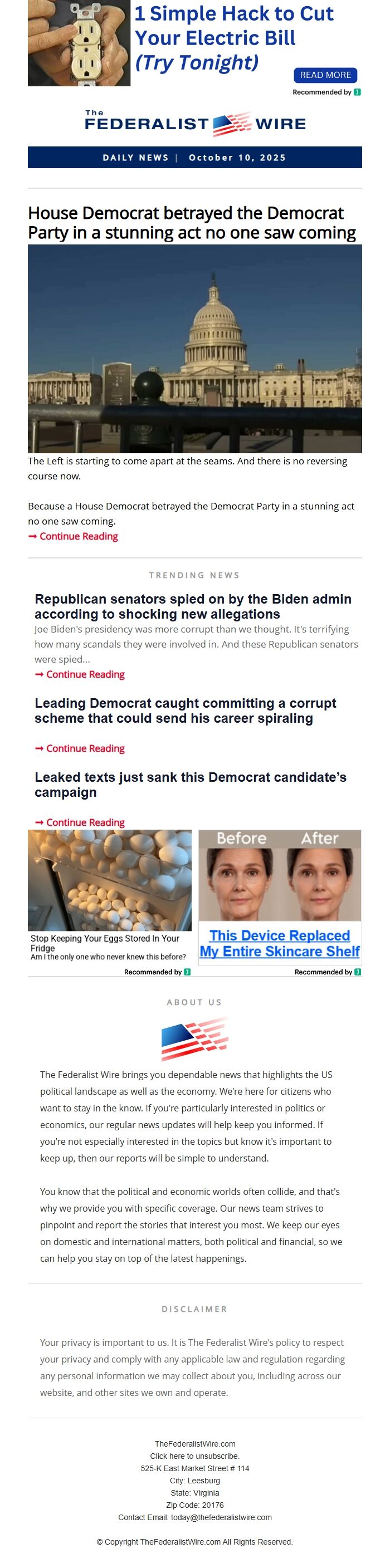Open the 1 Simple Hack electric bill ad headline
The width and height of the screenshot is (390, 1568).
tap(234, 38)
